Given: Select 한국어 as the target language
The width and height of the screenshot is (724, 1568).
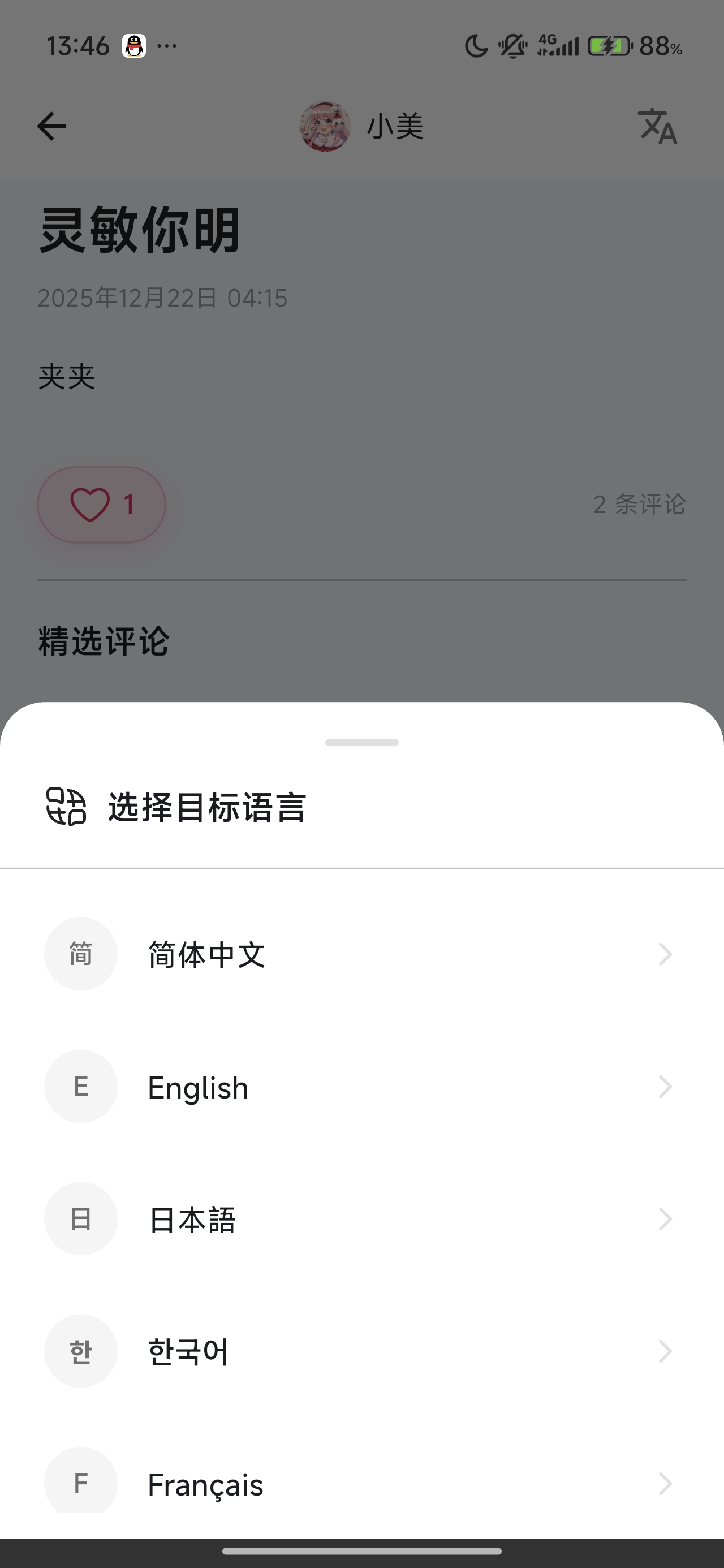Looking at the screenshot, I should [x=188, y=1351].
